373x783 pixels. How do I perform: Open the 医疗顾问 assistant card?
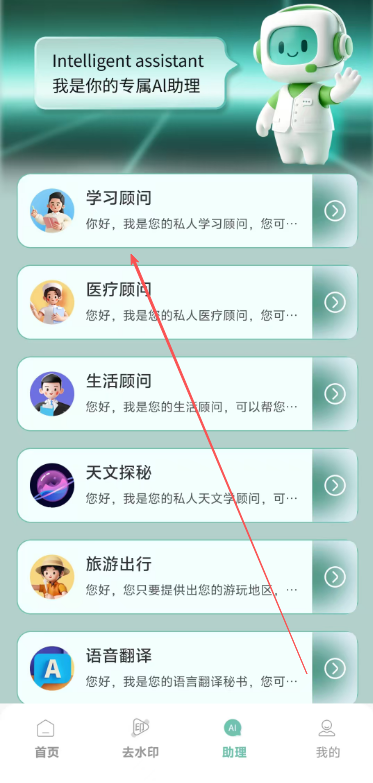pyautogui.click(x=187, y=302)
